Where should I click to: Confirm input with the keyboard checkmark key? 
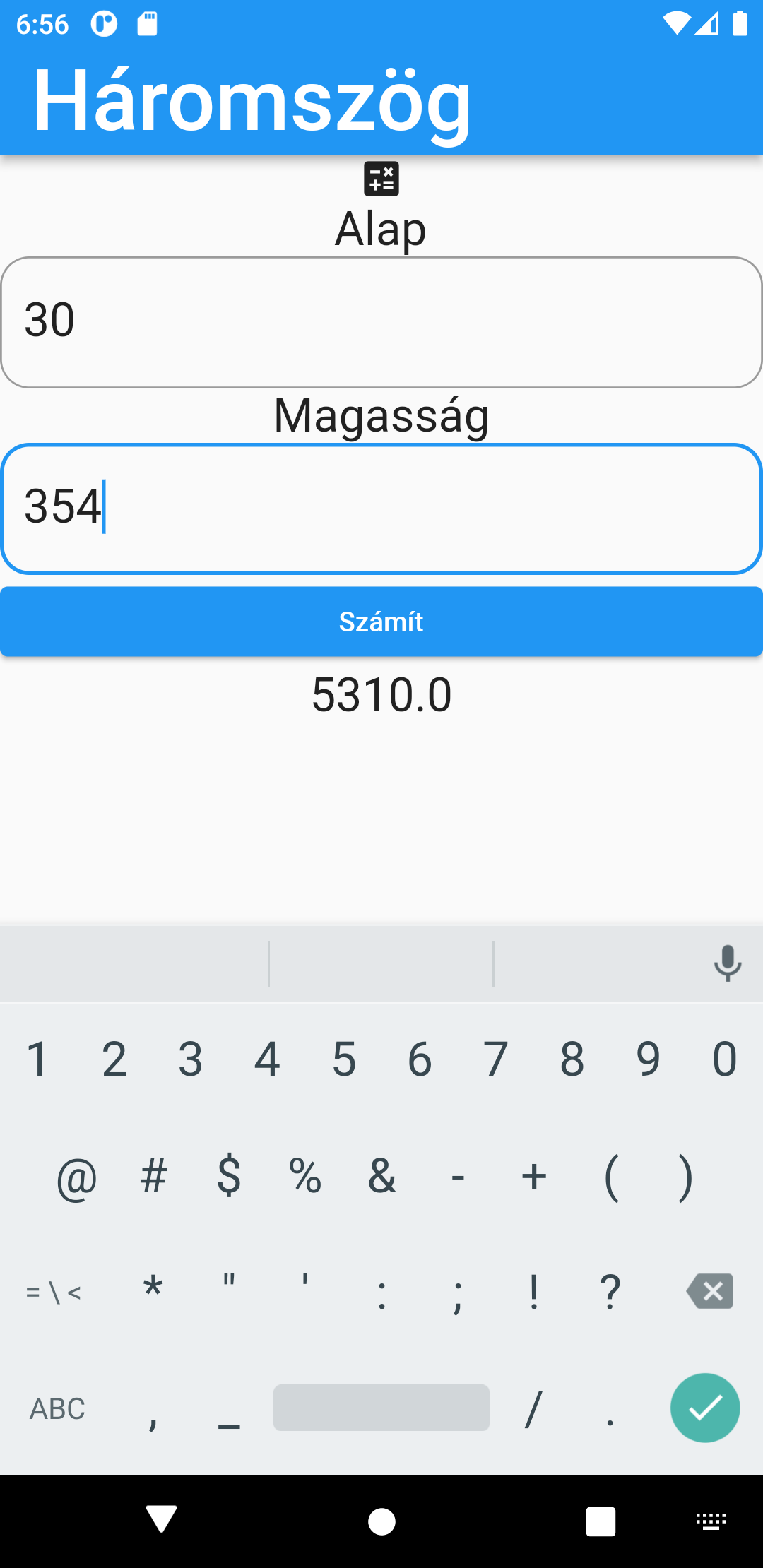(x=705, y=1408)
